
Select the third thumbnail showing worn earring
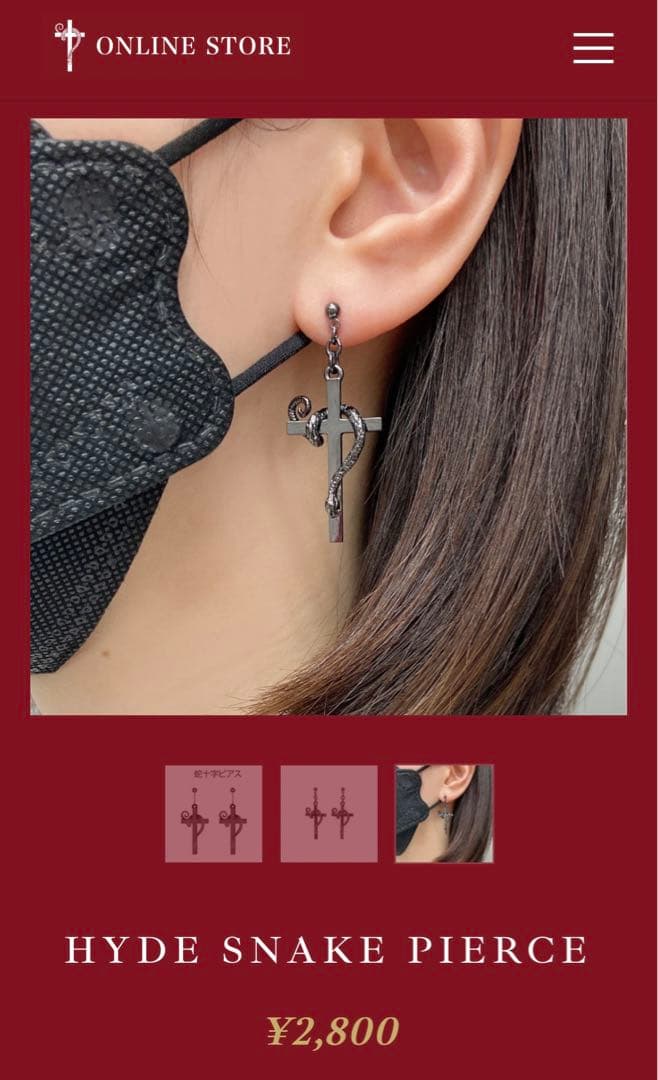coord(444,814)
